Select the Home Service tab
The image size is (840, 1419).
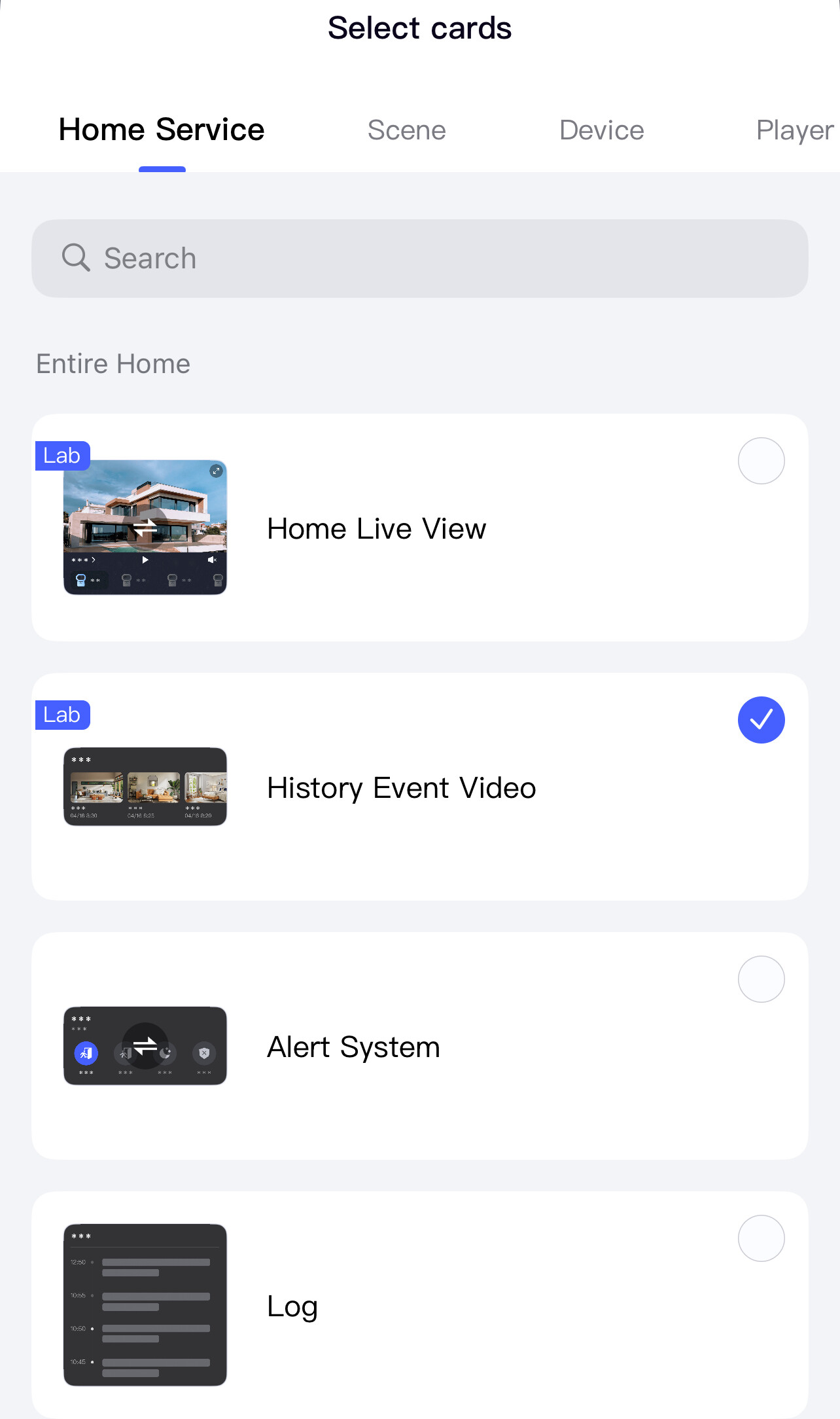click(x=162, y=130)
